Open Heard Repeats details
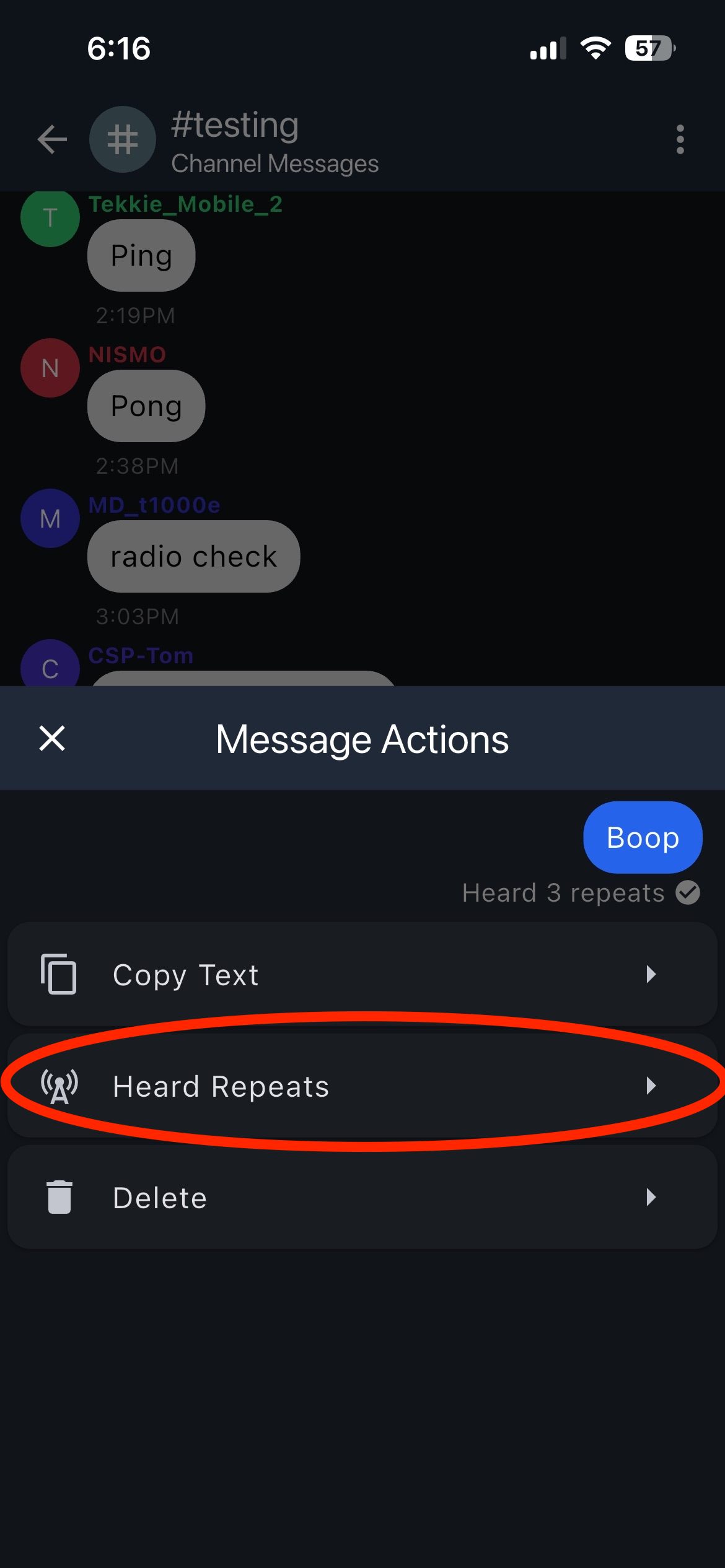This screenshot has width=725, height=1568. click(362, 1086)
